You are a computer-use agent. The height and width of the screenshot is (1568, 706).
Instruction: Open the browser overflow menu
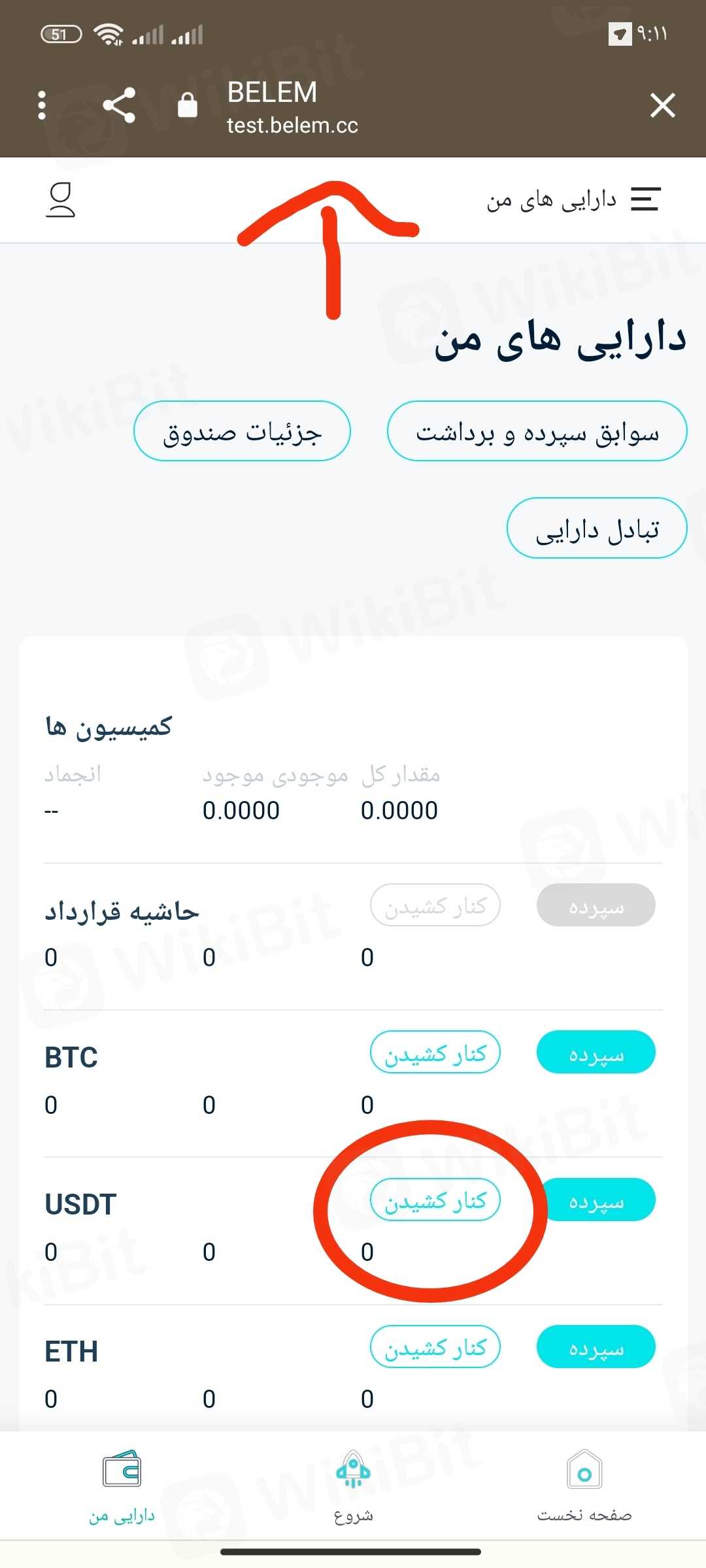(42, 105)
